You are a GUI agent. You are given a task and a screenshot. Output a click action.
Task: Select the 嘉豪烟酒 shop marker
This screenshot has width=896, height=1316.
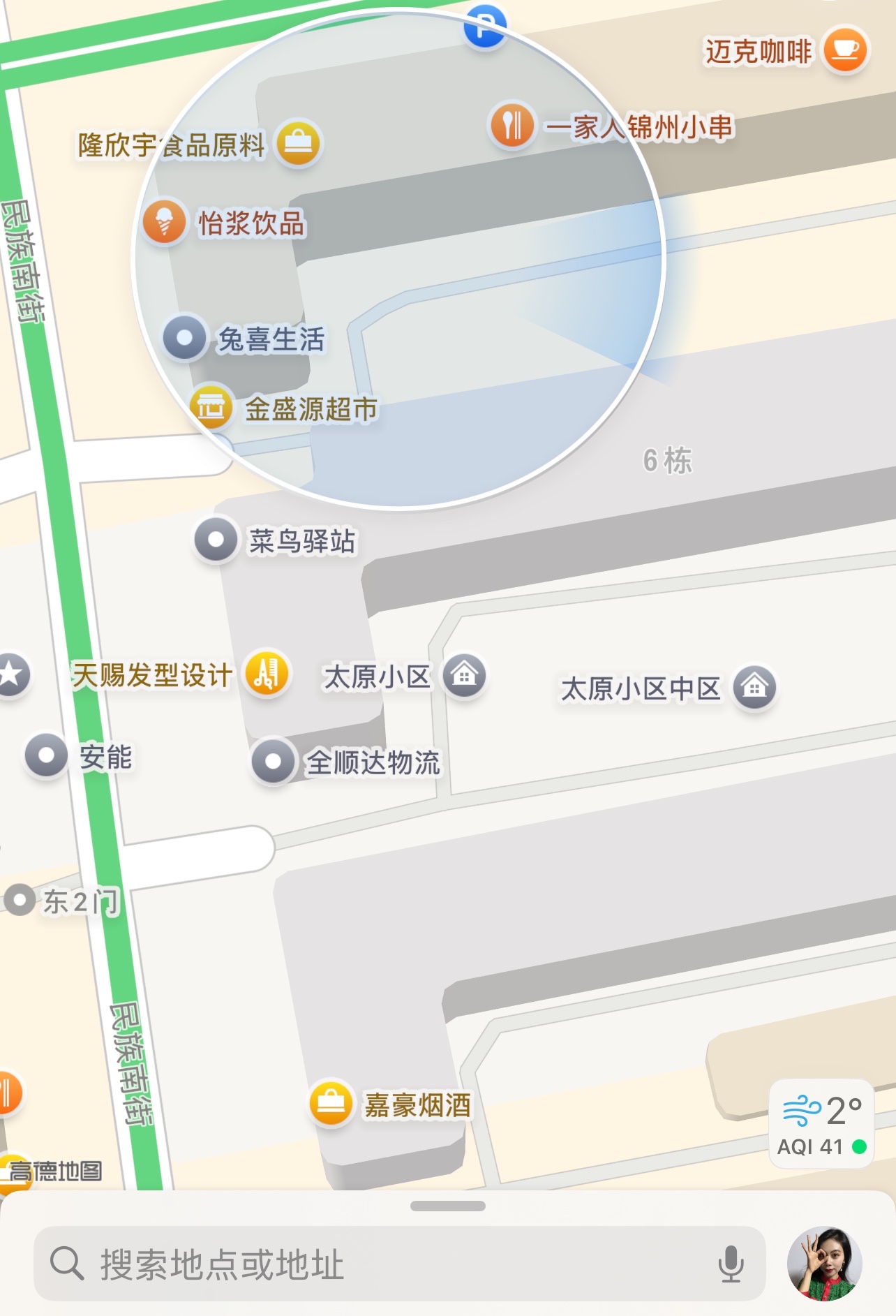pyautogui.click(x=331, y=1103)
